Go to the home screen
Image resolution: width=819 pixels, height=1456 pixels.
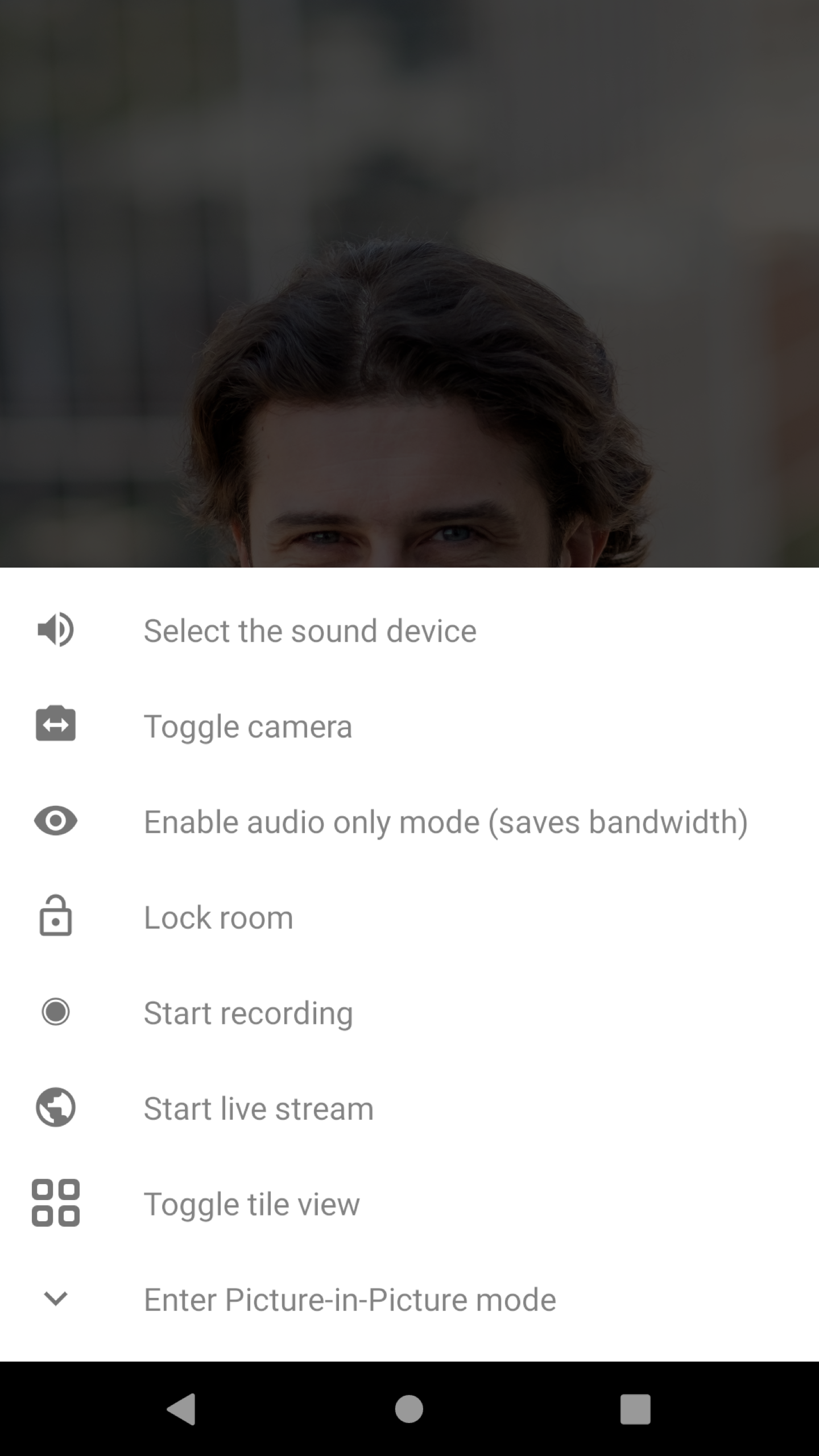pos(409,1409)
